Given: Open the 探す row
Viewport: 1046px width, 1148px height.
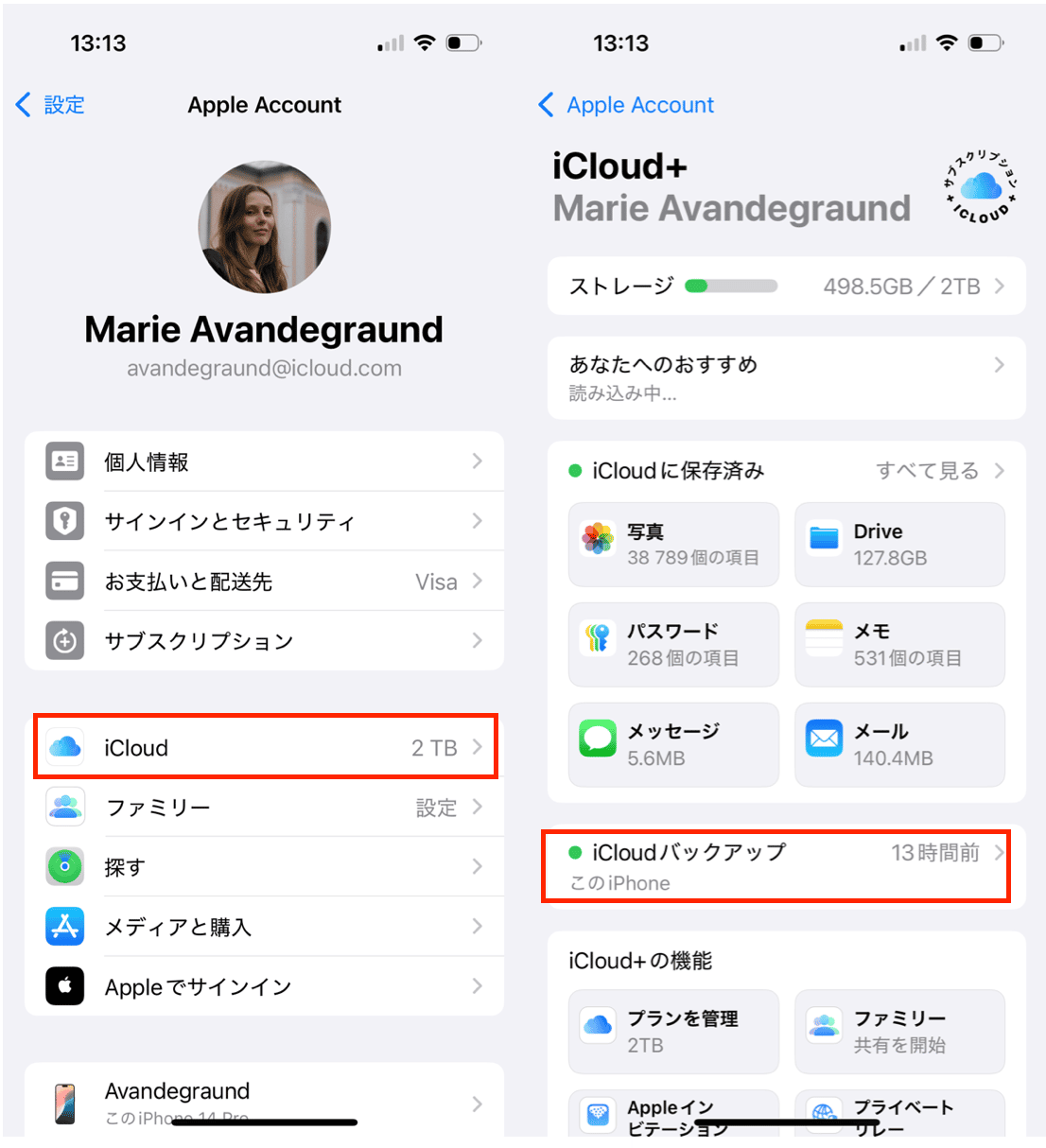Looking at the screenshot, I should point(264,867).
